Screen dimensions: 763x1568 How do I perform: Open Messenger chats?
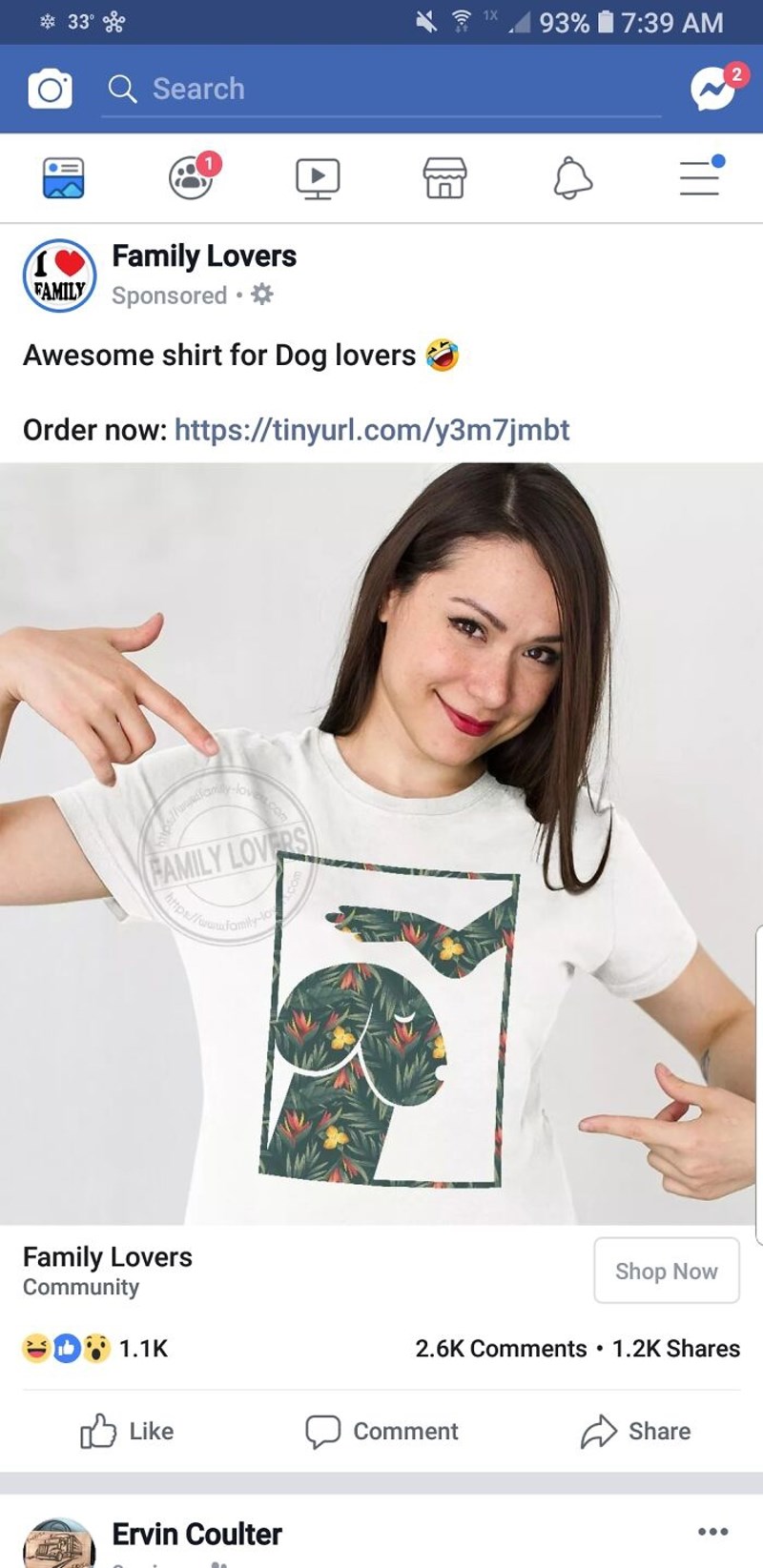[x=713, y=89]
